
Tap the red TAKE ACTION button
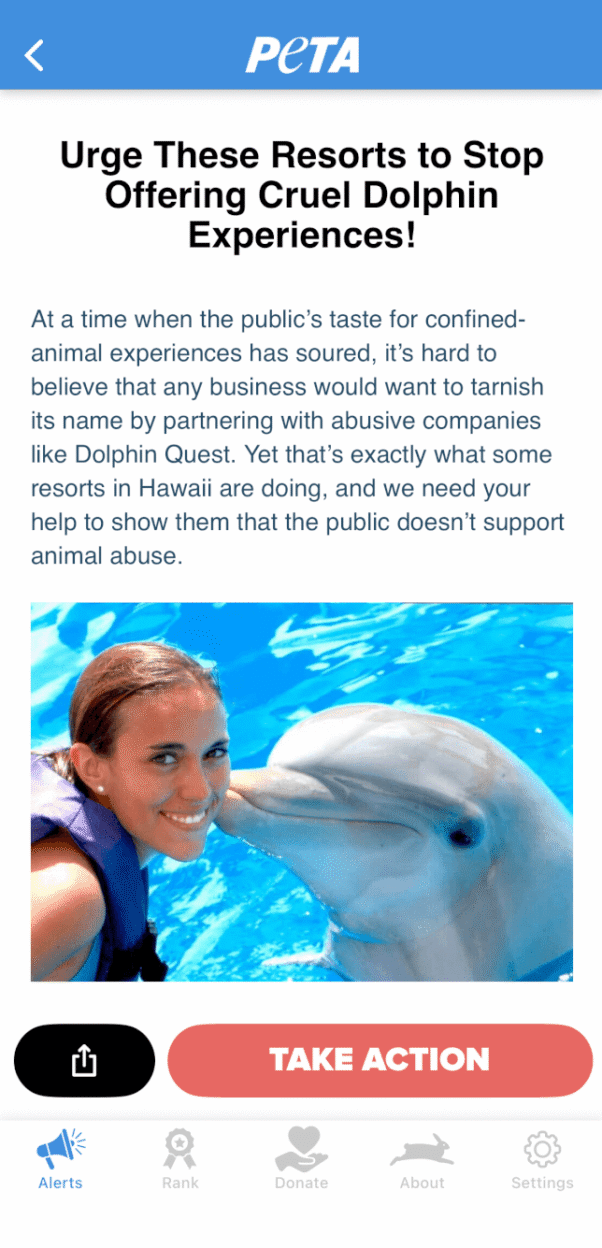380,1060
